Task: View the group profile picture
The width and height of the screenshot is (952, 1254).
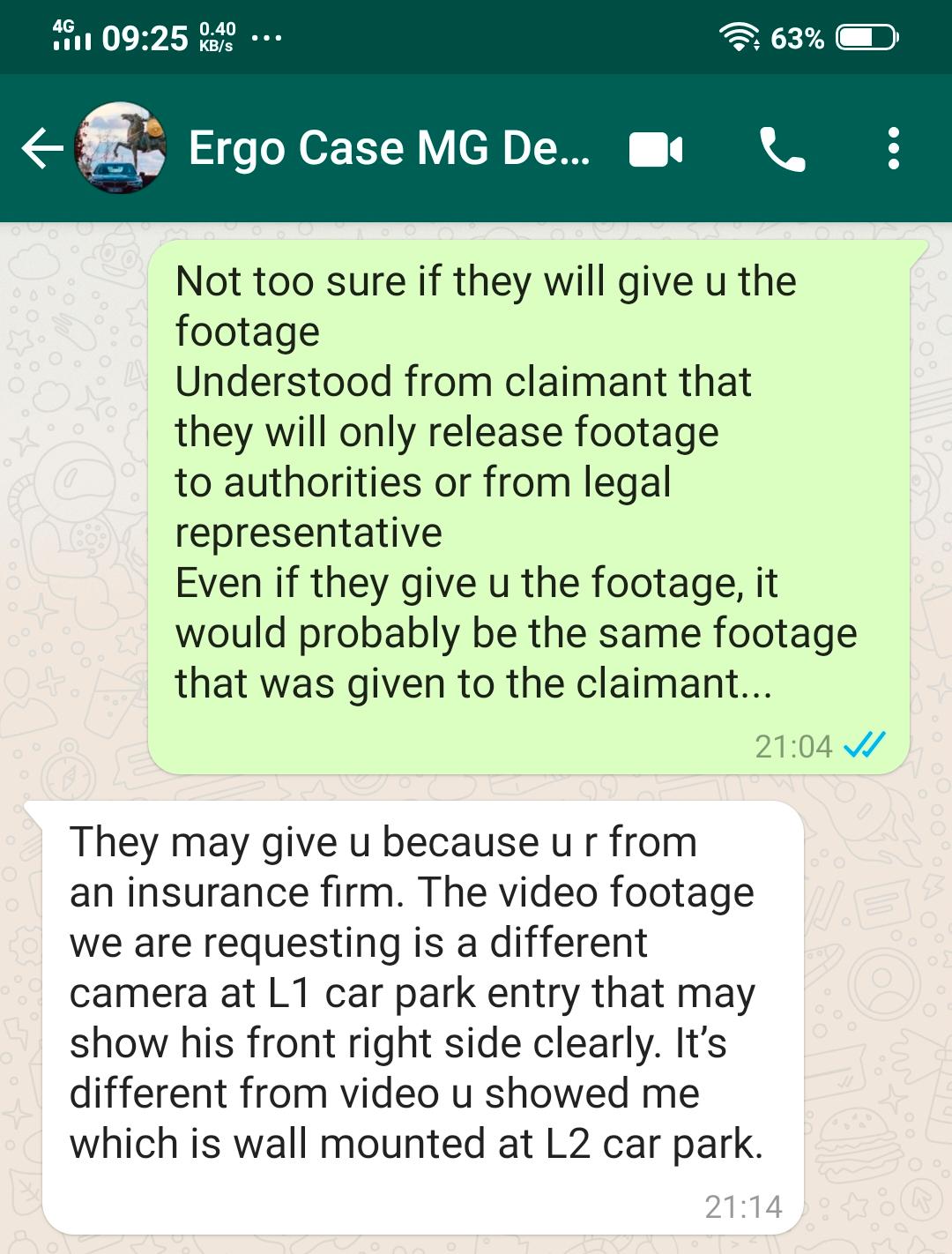Action: click(122, 148)
